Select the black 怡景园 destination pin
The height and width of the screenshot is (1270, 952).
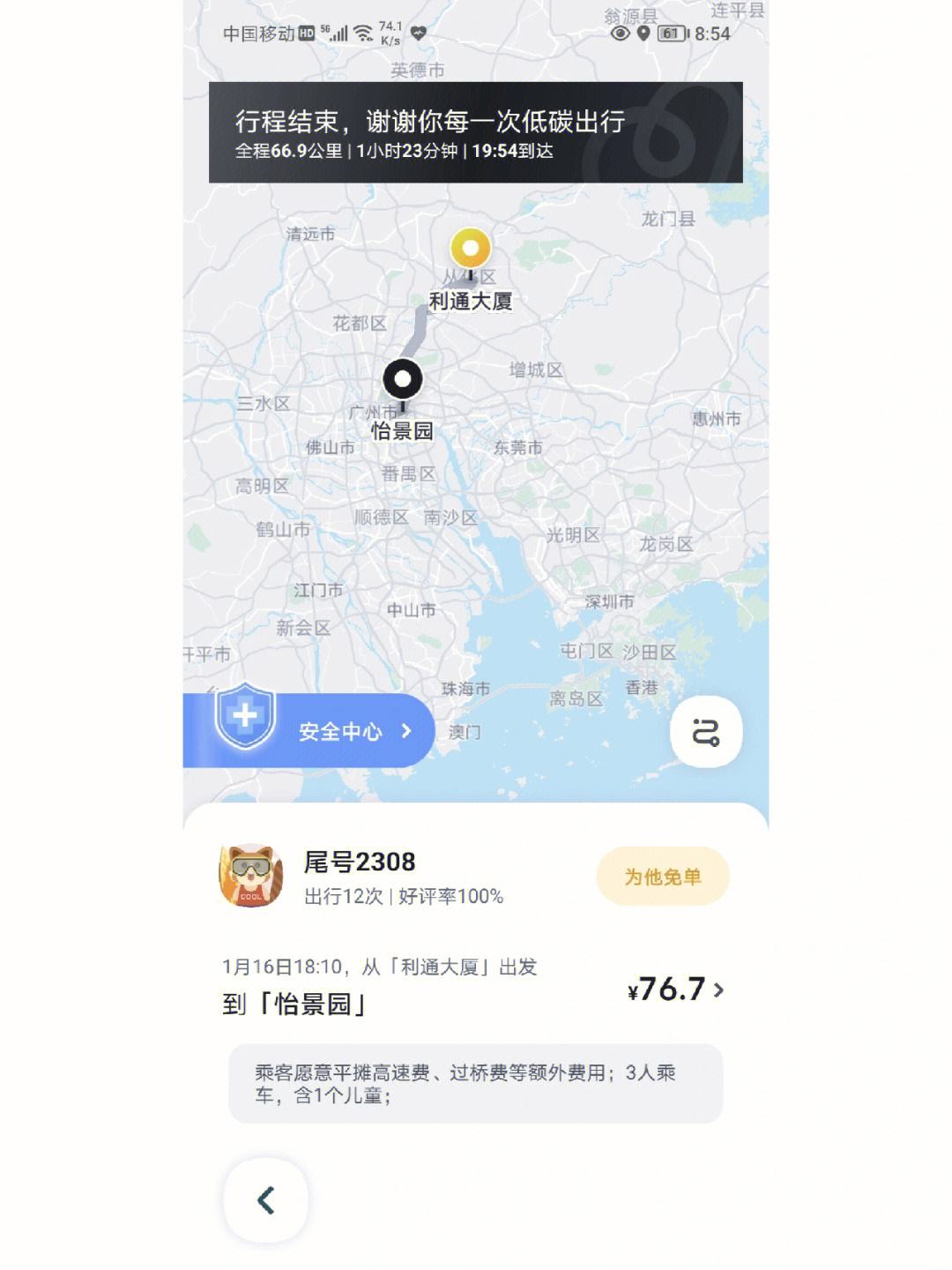[x=403, y=379]
